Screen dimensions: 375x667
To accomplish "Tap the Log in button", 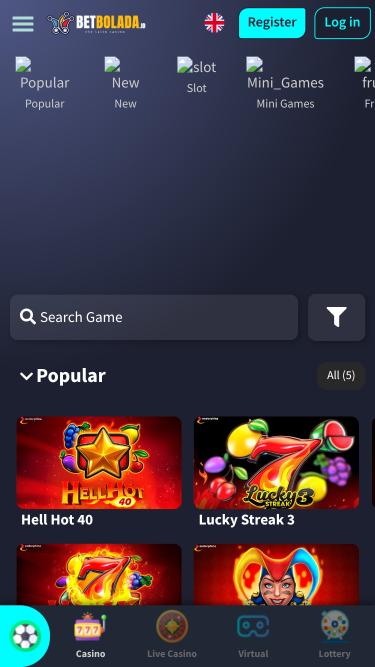I will pyautogui.click(x=342, y=23).
